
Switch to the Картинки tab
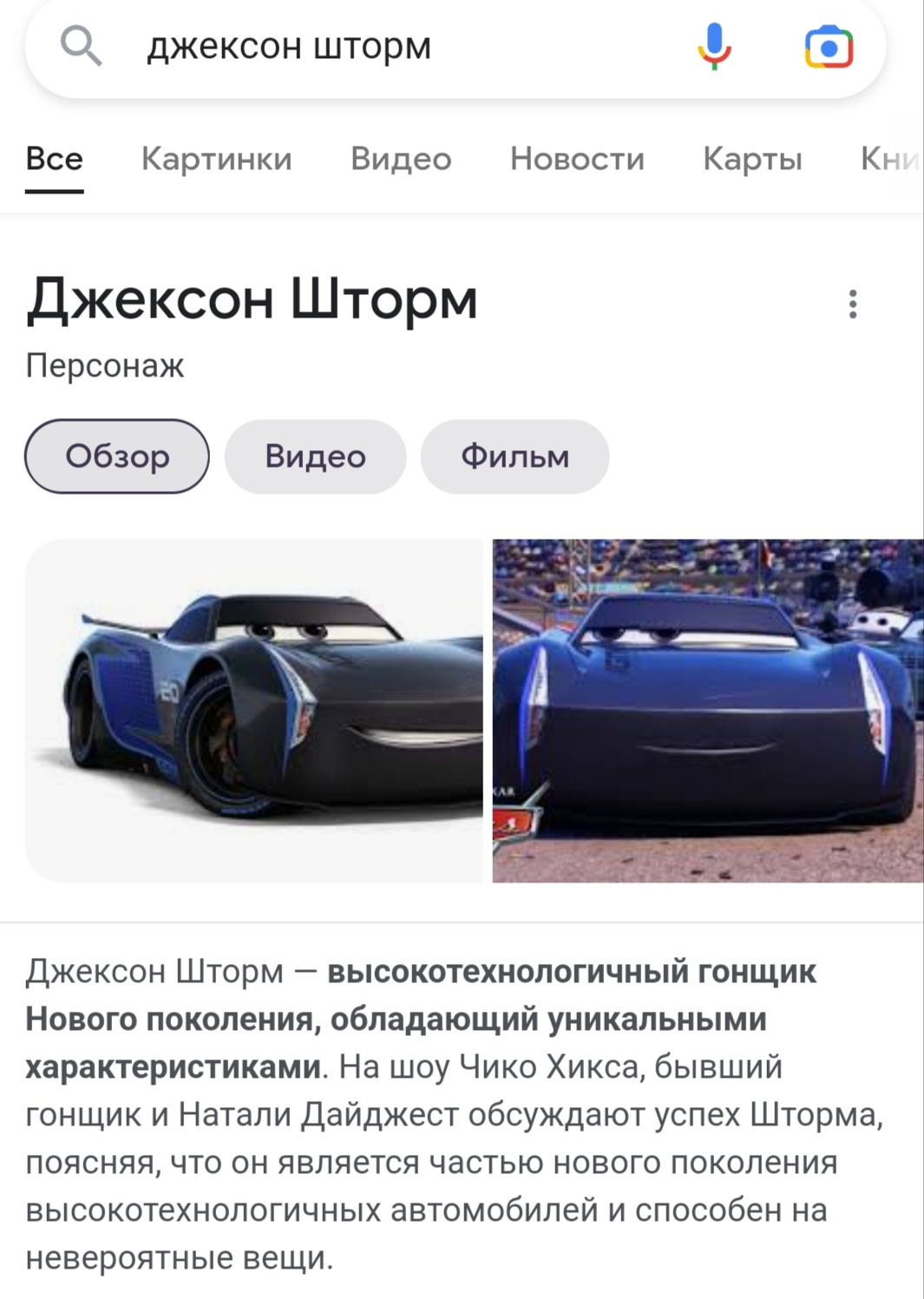coord(216,159)
